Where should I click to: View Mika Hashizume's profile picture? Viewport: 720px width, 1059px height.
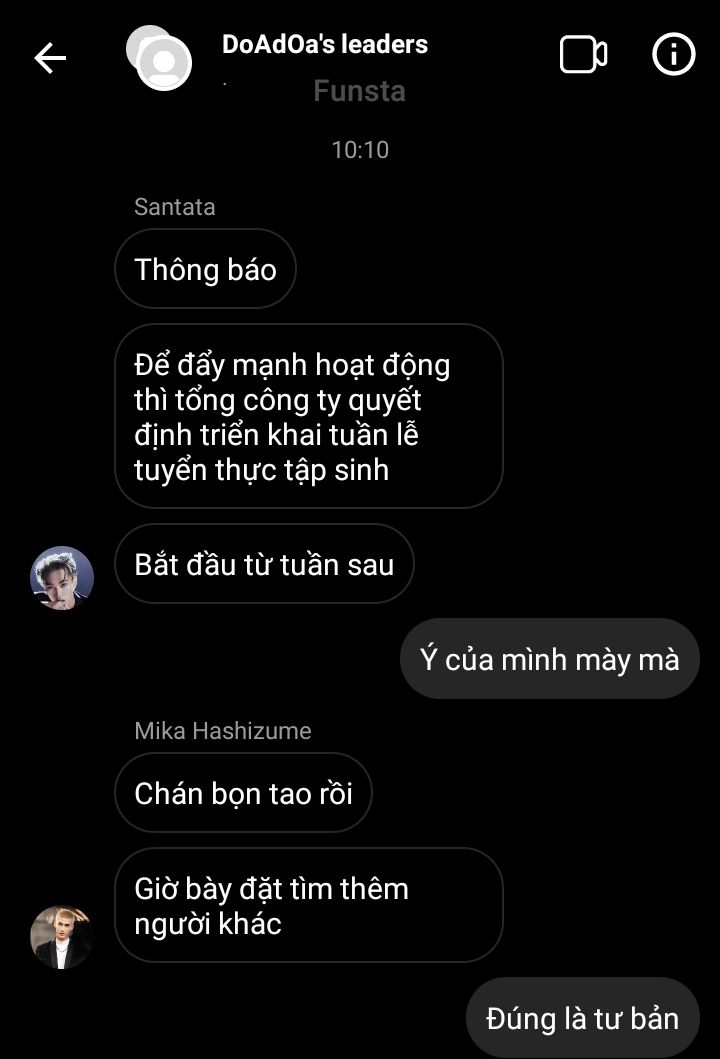coord(62,937)
